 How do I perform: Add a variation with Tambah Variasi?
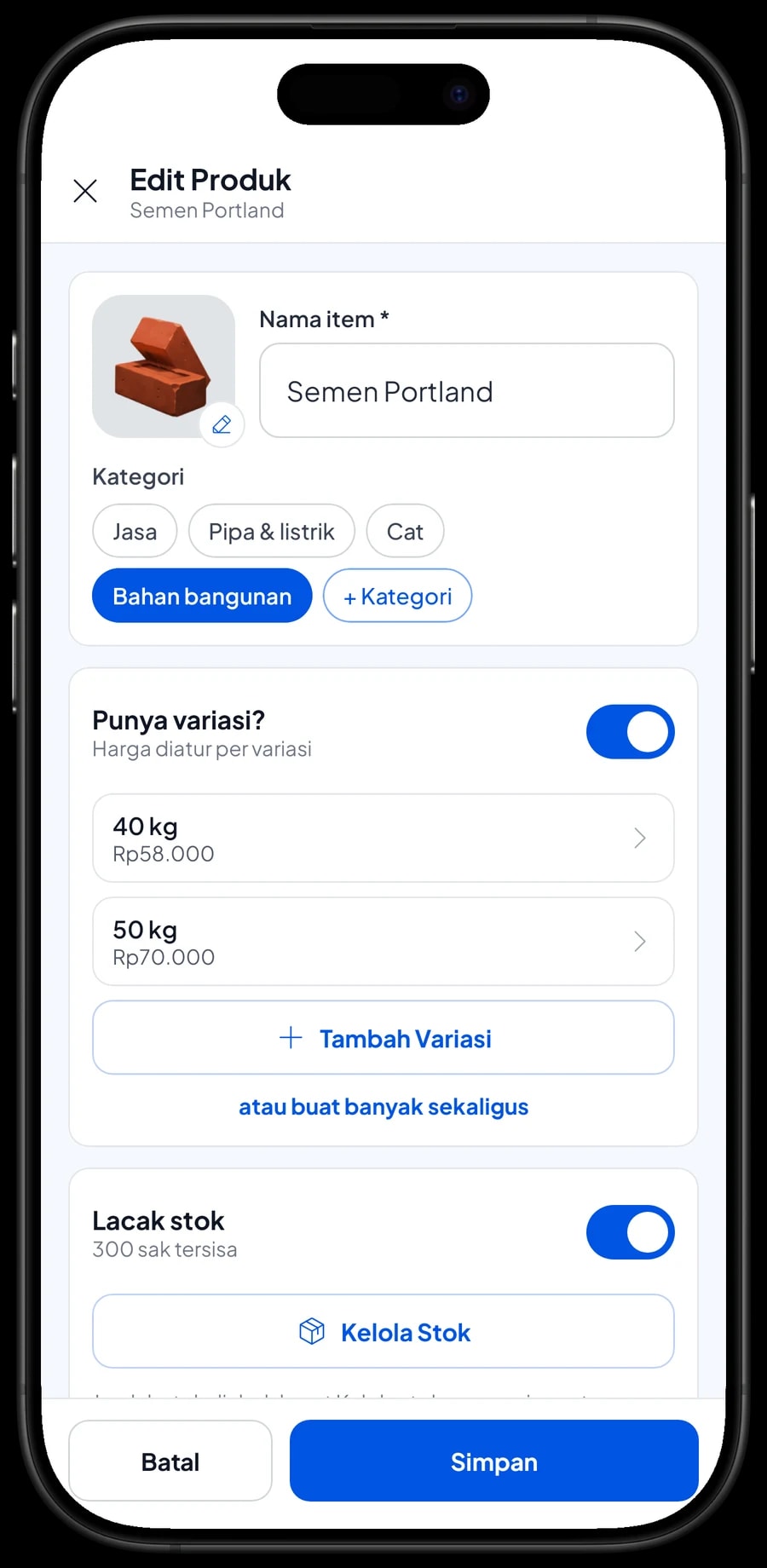tap(383, 1037)
